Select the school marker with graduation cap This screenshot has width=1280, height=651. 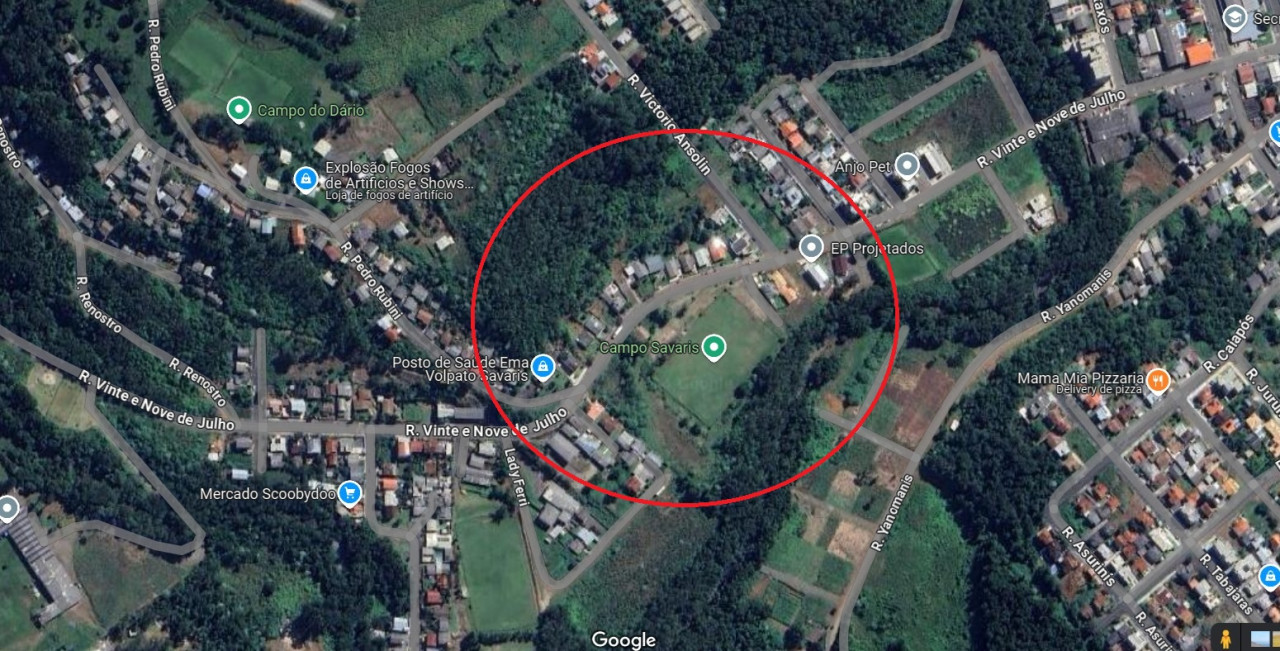tap(1236, 17)
